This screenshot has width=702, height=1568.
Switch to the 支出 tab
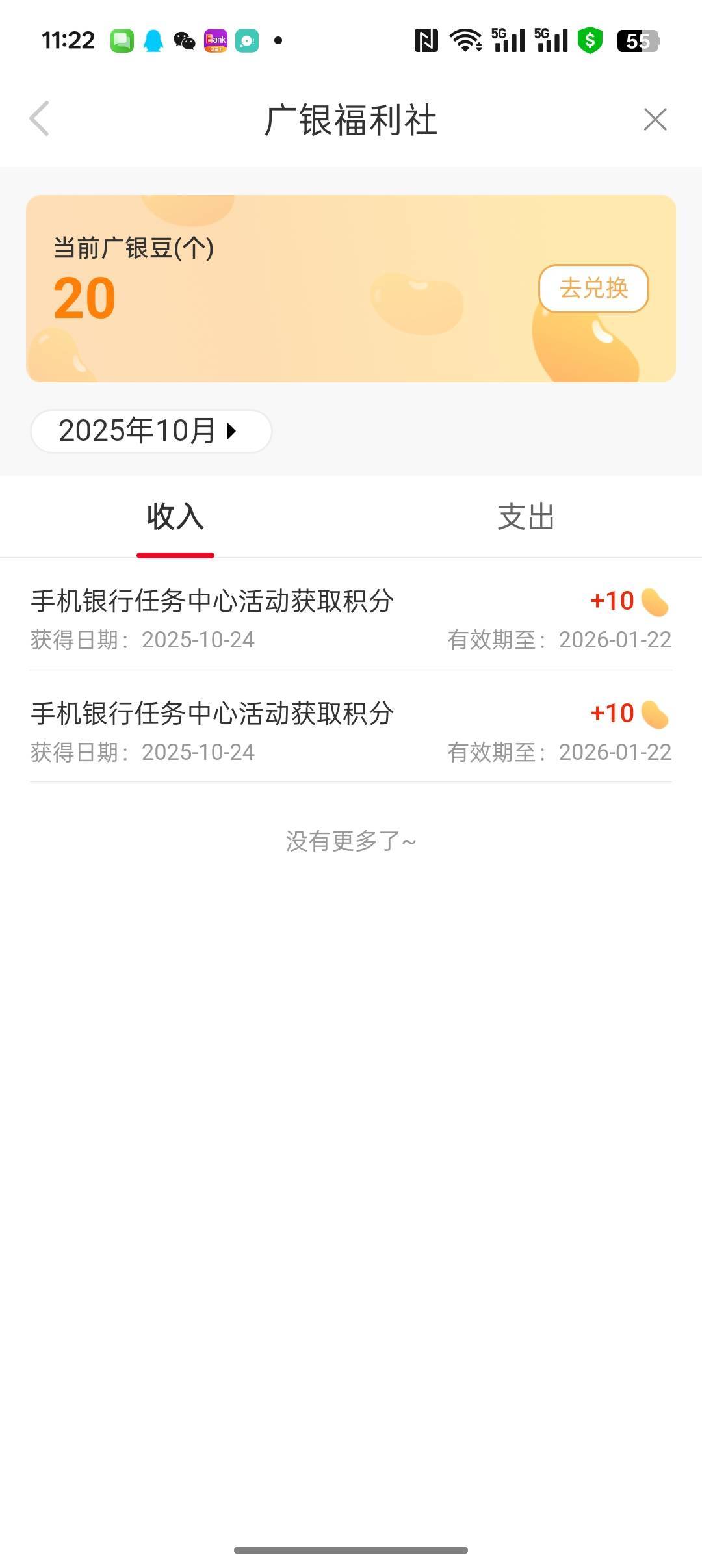point(526,517)
